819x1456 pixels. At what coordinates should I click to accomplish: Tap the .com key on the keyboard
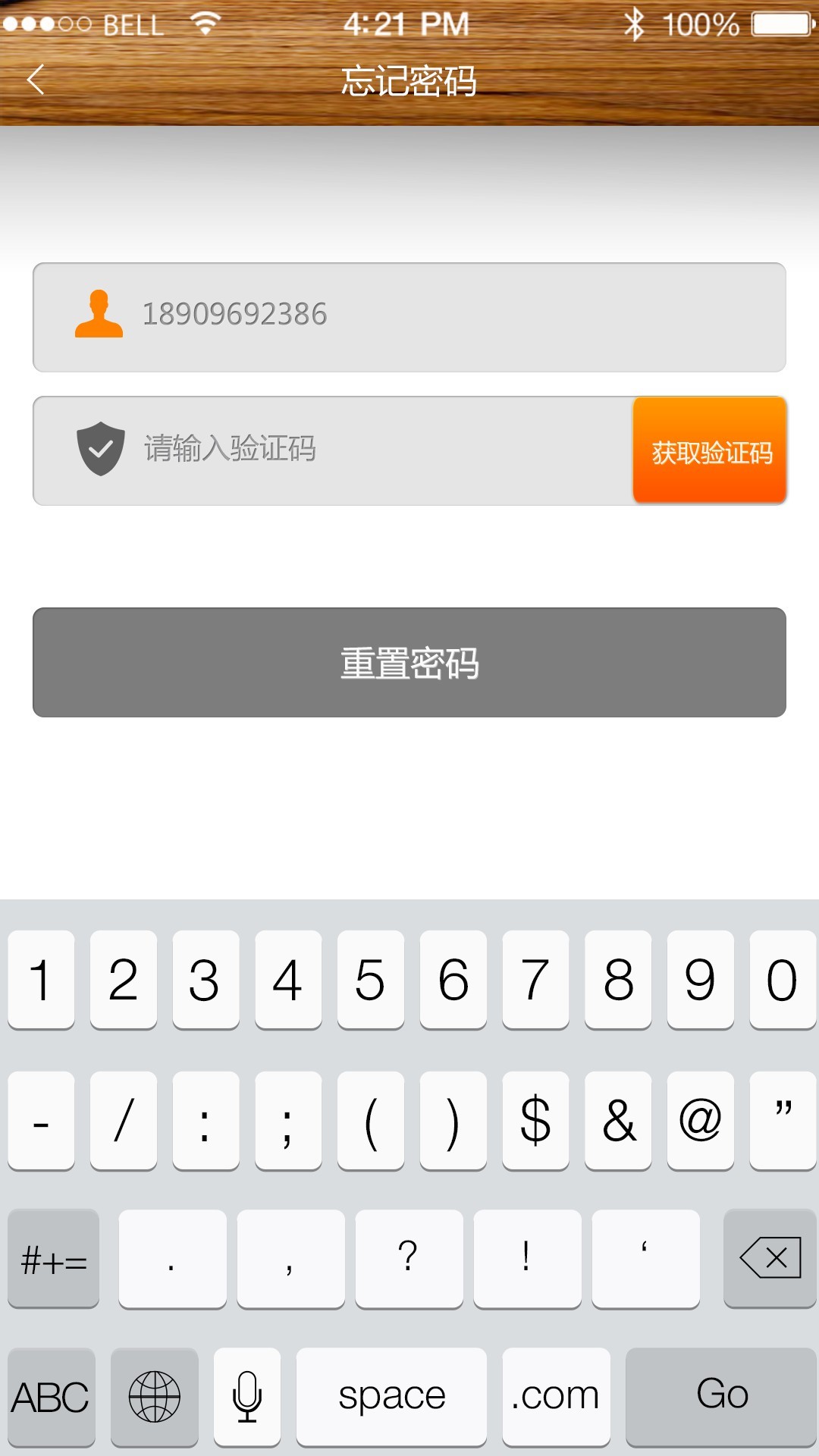(556, 1395)
